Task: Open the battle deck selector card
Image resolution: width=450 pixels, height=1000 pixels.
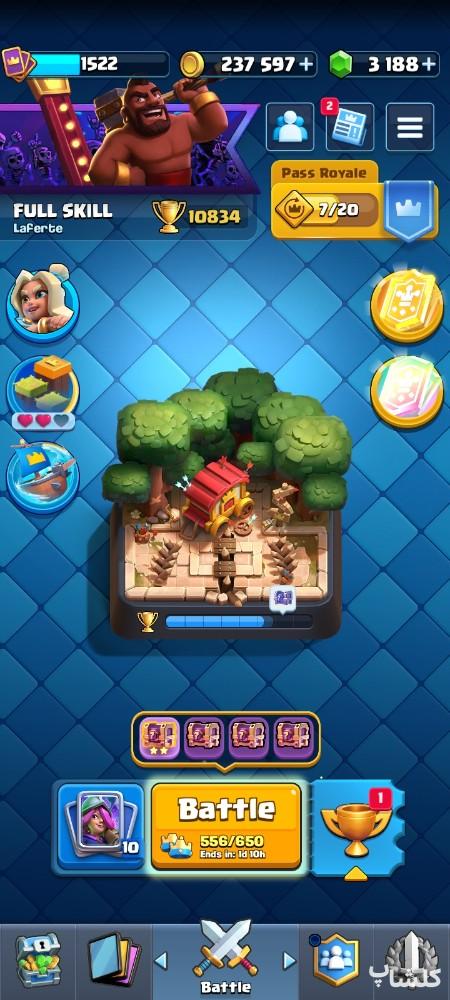Action: [101, 825]
